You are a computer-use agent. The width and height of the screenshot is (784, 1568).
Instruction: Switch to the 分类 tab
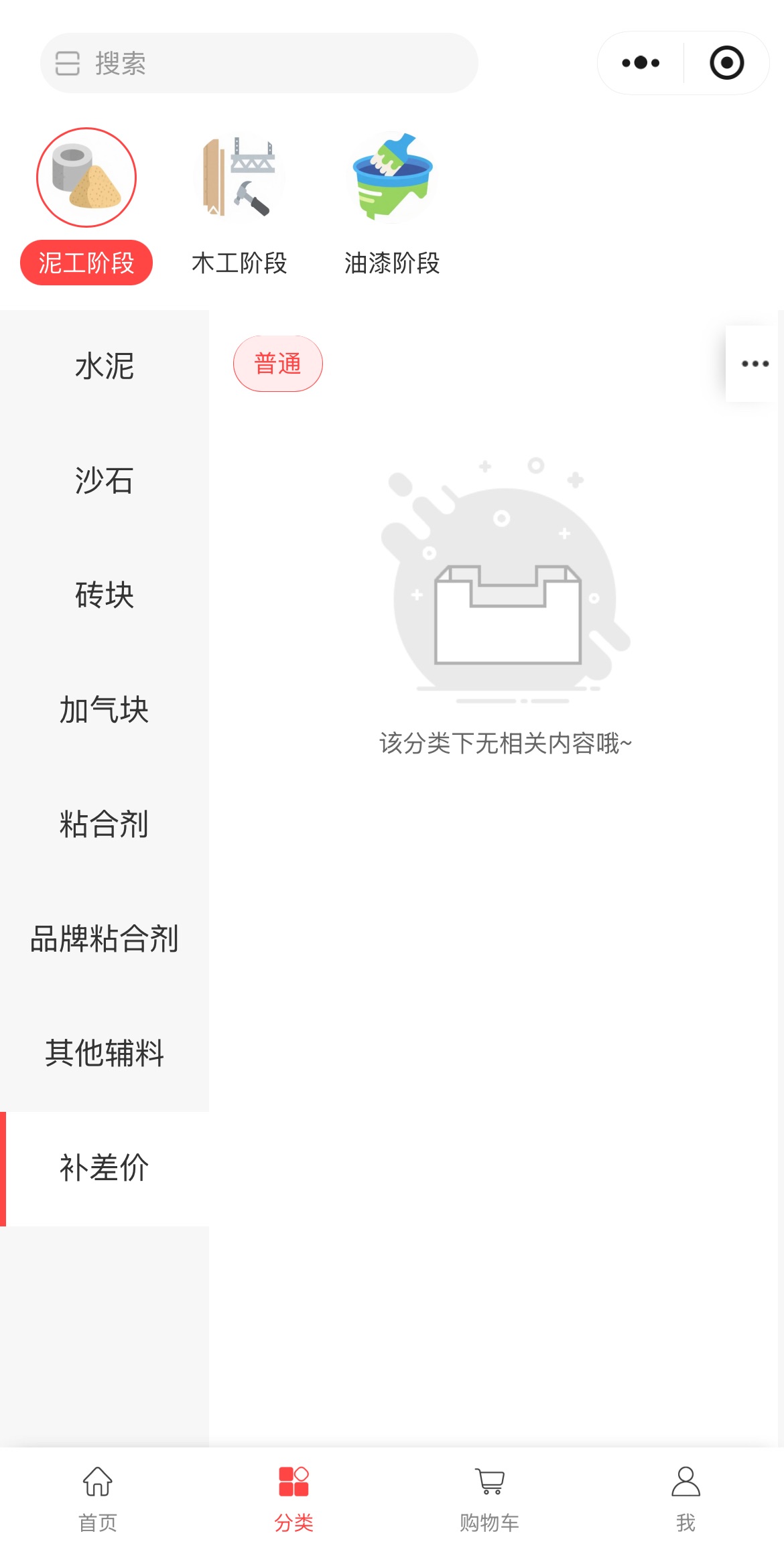[293, 1499]
